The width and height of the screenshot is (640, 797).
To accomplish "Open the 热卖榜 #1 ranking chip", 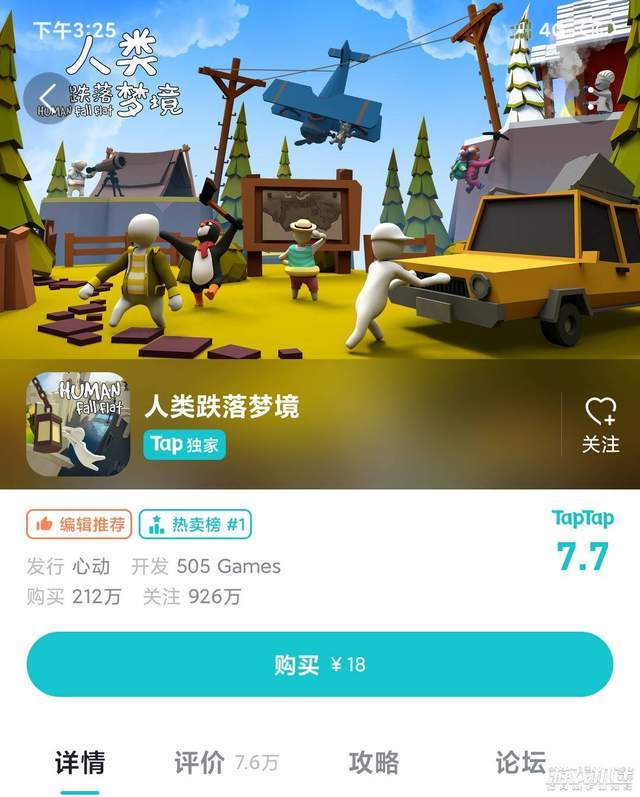I will [196, 524].
